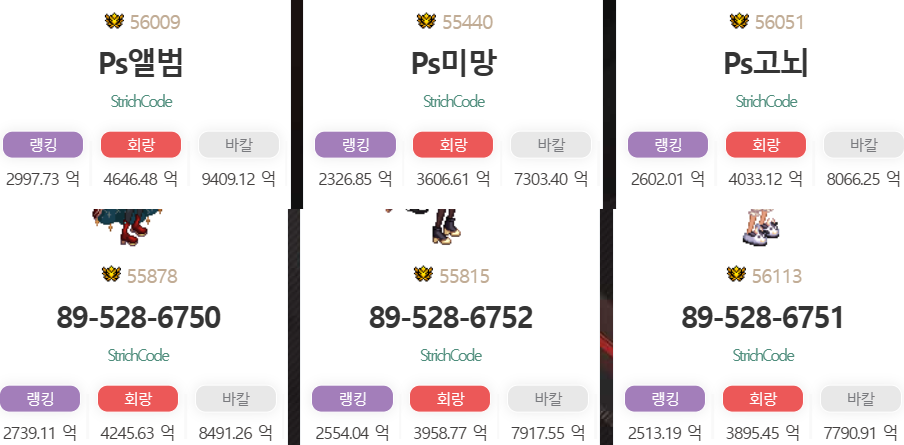Choose the 바칼 chip under Ps고뇌

click(x=864, y=145)
